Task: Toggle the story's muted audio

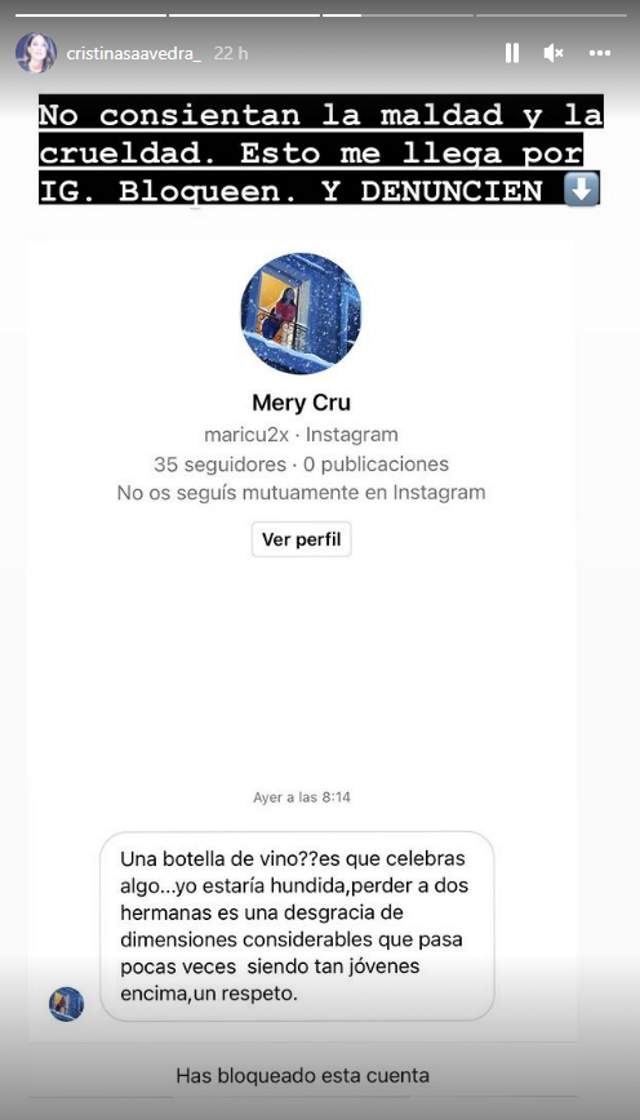Action: [x=553, y=53]
